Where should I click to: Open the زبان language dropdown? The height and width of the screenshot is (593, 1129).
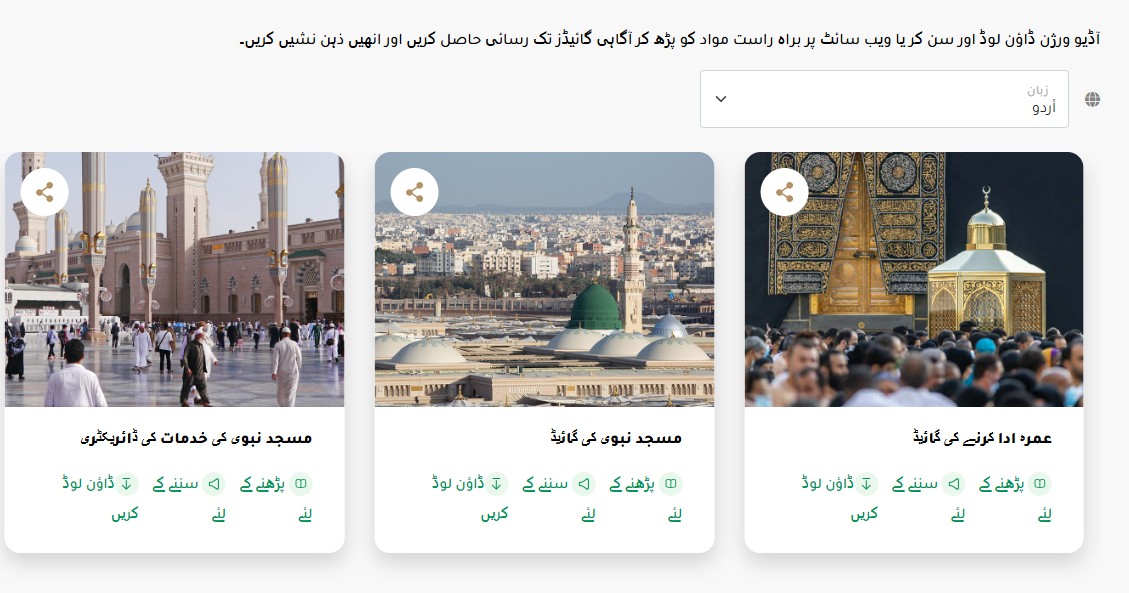tap(884, 99)
